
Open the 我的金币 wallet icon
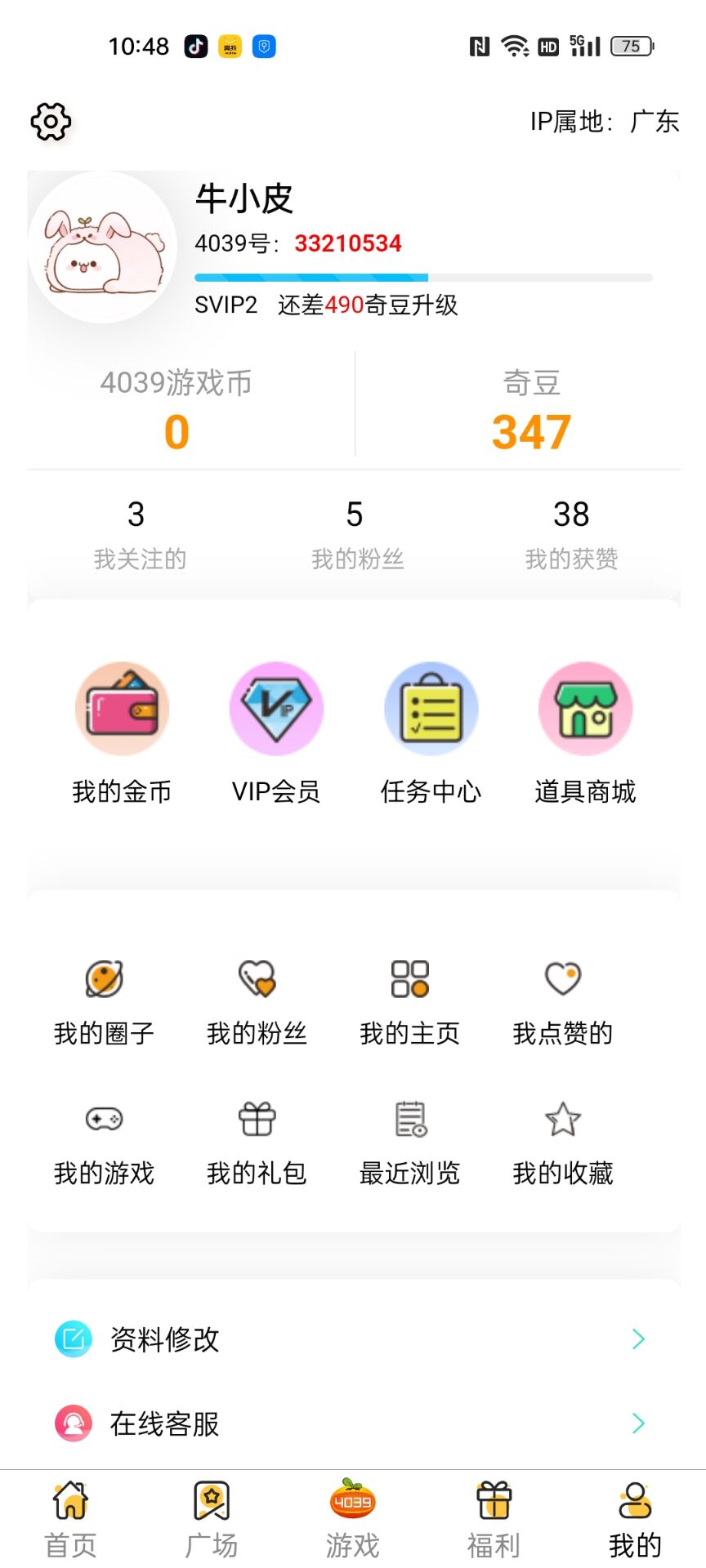coord(122,708)
